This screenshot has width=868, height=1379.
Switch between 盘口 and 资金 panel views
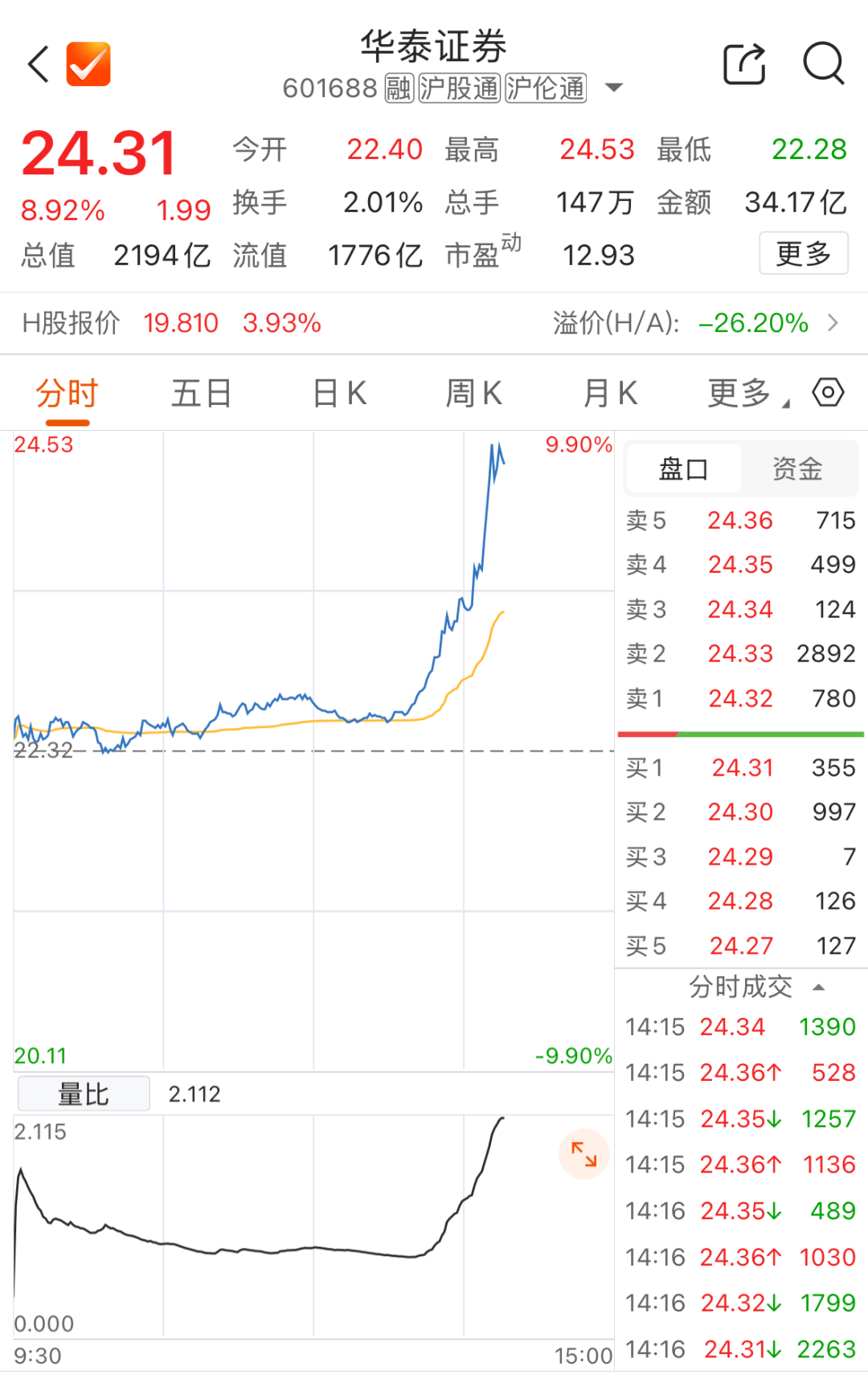797,469
